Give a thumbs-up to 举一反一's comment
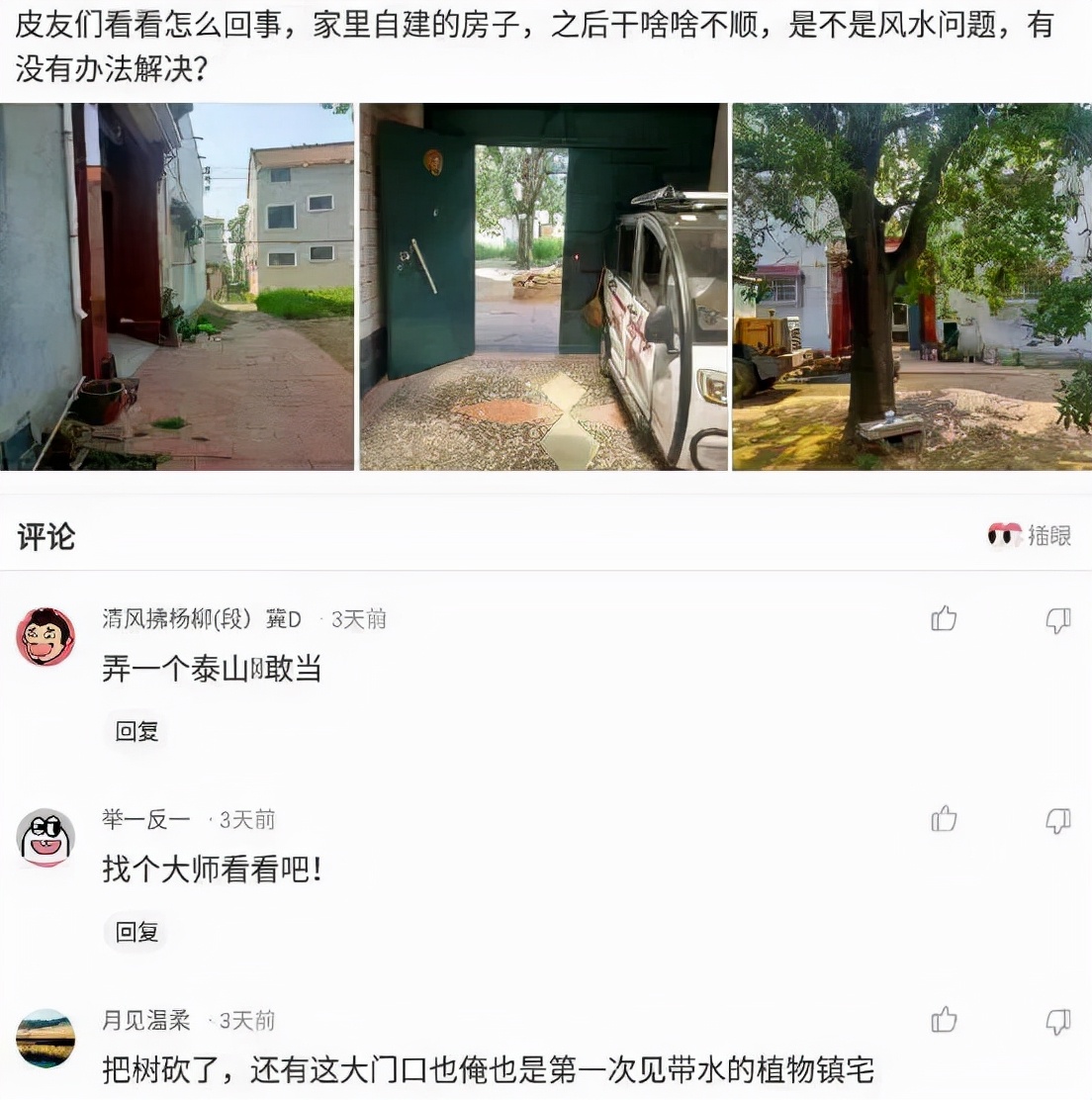1092x1100 pixels. pos(944,820)
